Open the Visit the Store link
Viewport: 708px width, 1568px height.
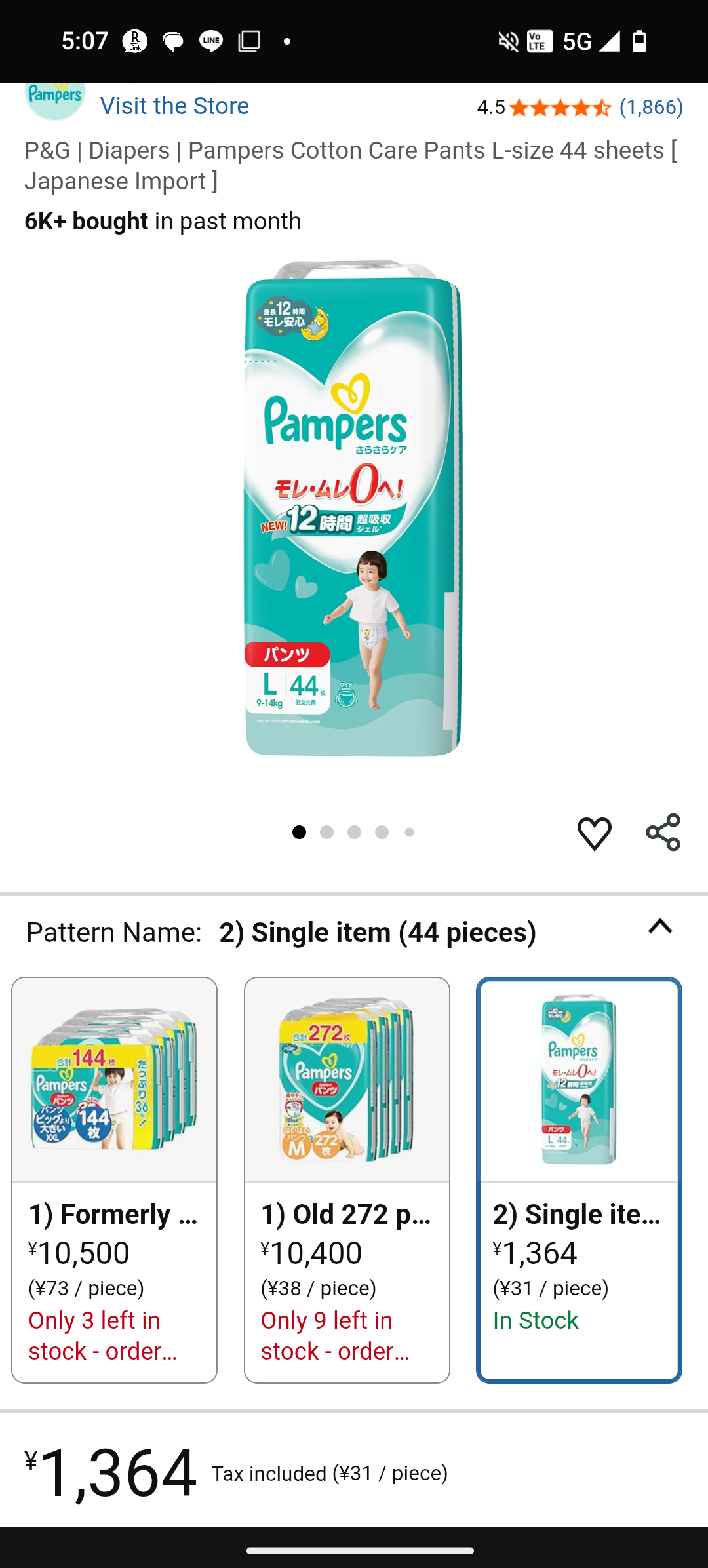(174, 106)
